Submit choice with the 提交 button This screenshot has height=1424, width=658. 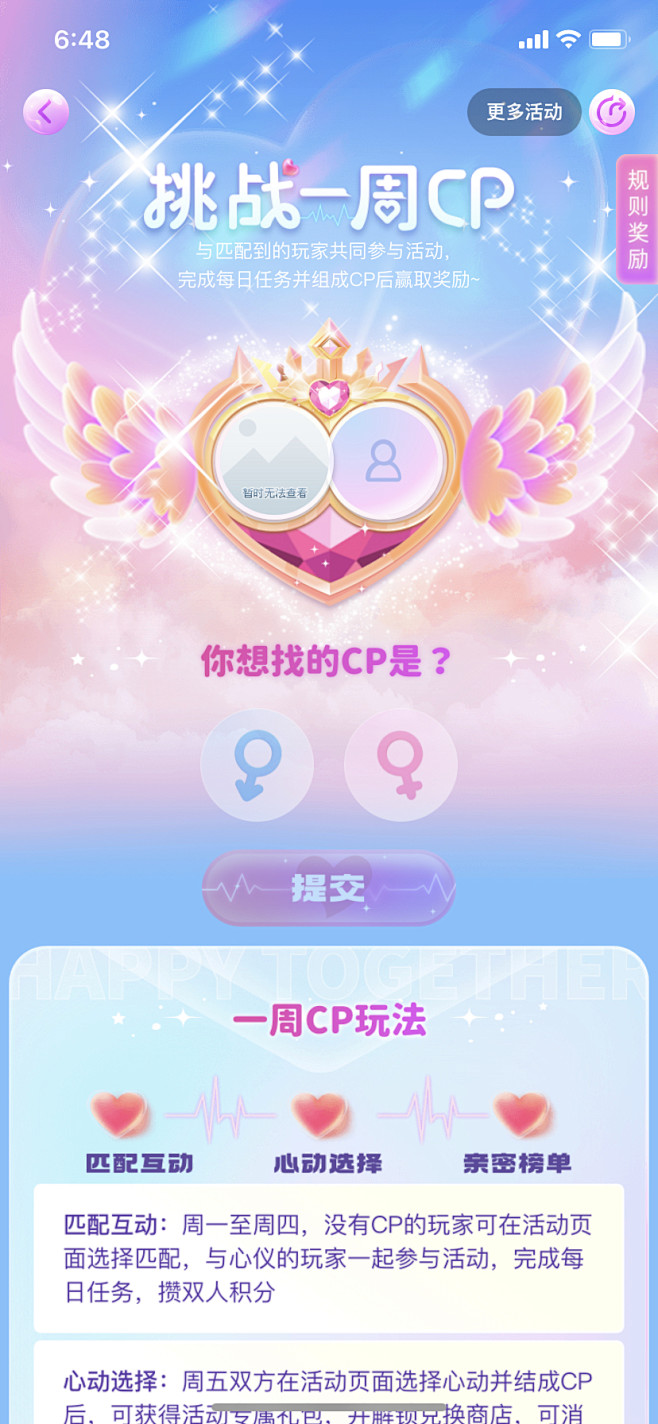pos(328,888)
